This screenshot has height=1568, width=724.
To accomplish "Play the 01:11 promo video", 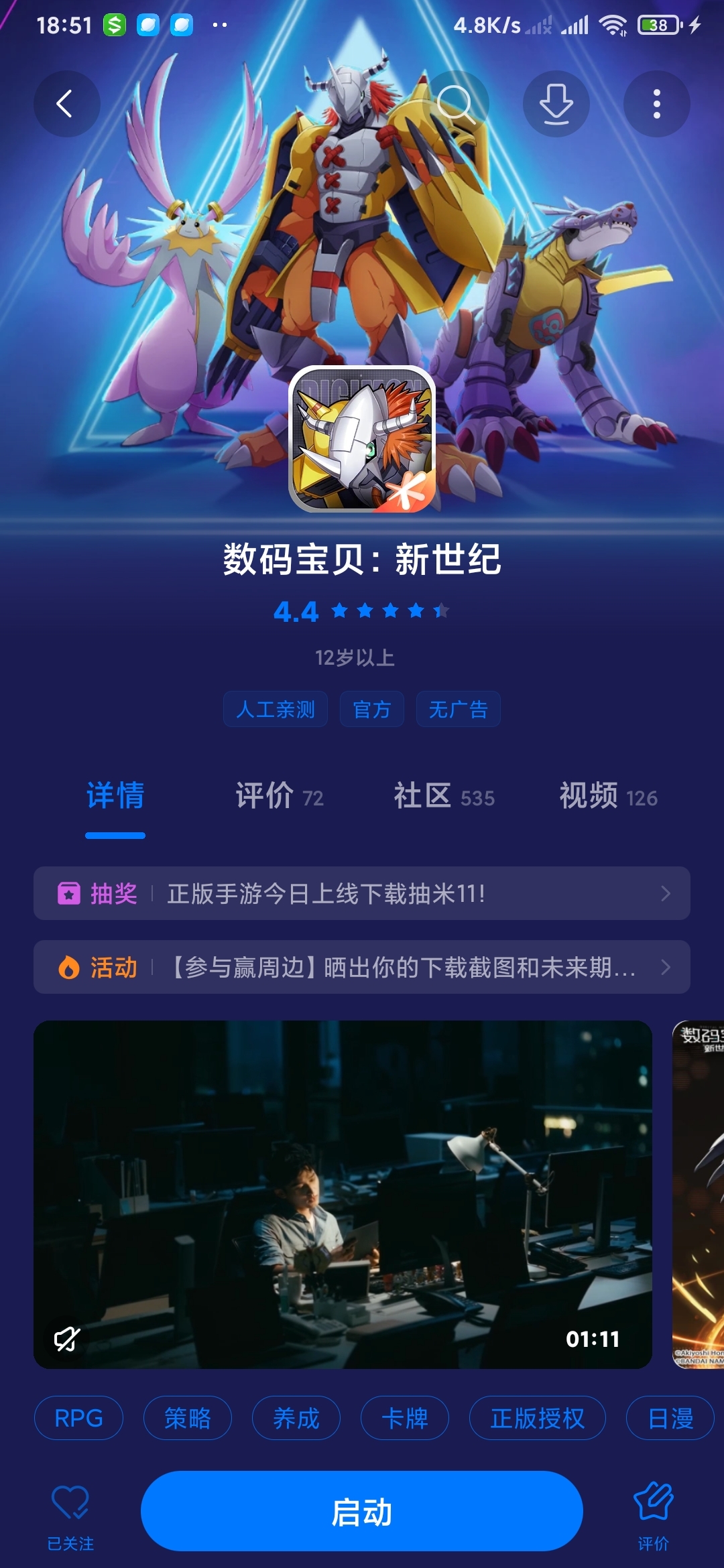I will (x=343, y=1194).
